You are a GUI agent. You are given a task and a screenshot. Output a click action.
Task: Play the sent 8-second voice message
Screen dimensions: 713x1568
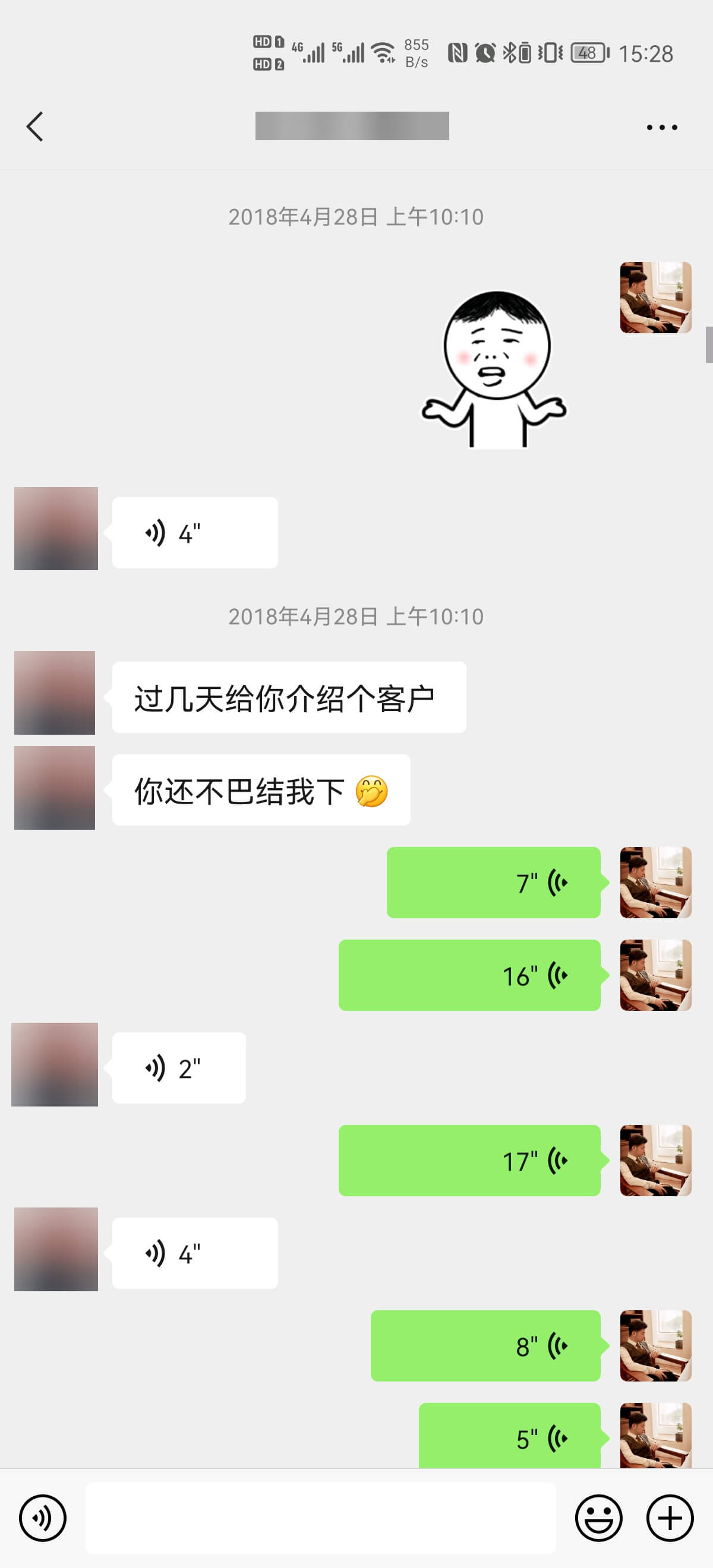[x=485, y=1346]
